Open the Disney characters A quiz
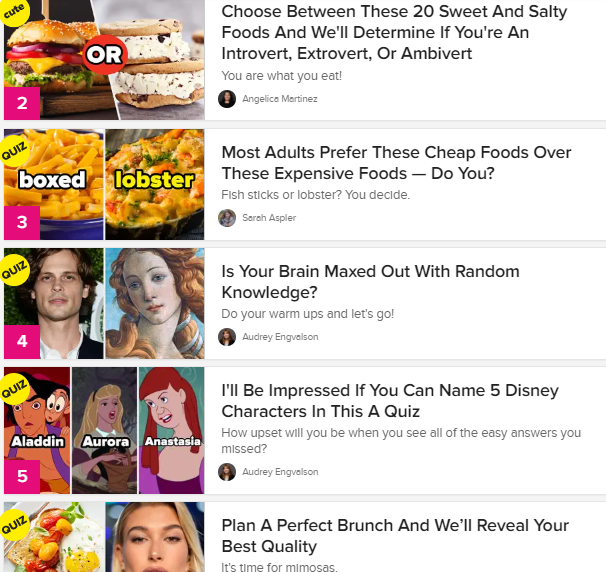This screenshot has height=572, width=606. tap(390, 401)
